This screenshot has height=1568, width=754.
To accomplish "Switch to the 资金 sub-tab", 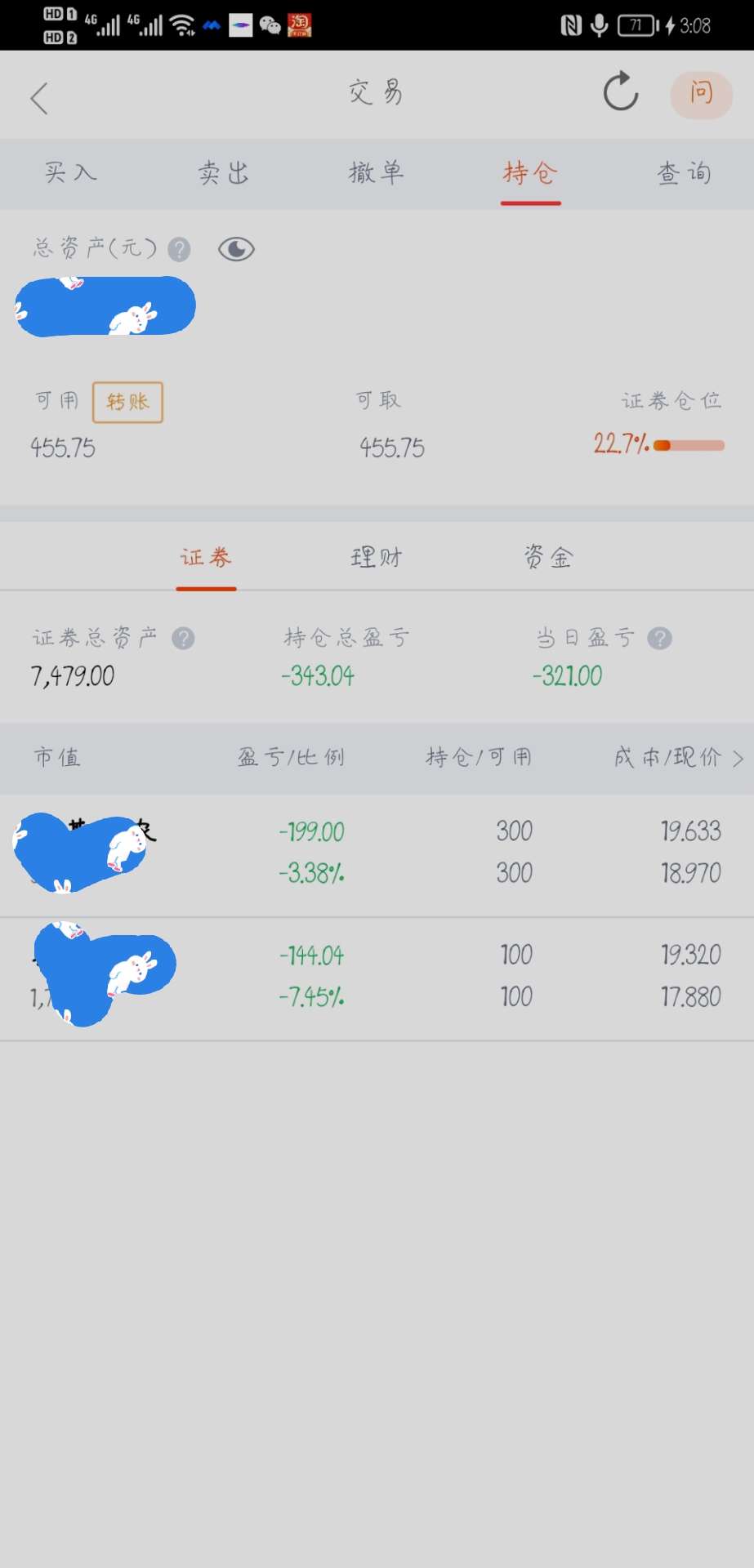I will click(548, 558).
